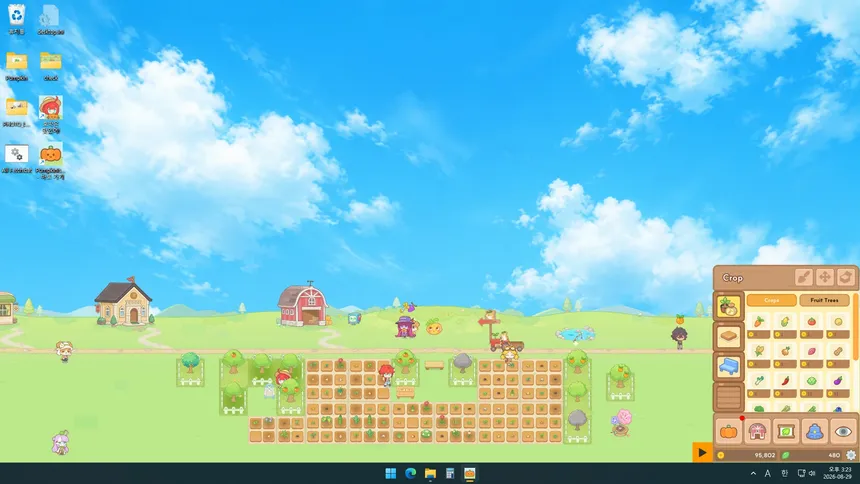
Task: Open the soil tile category
Action: pyautogui.click(x=728, y=336)
